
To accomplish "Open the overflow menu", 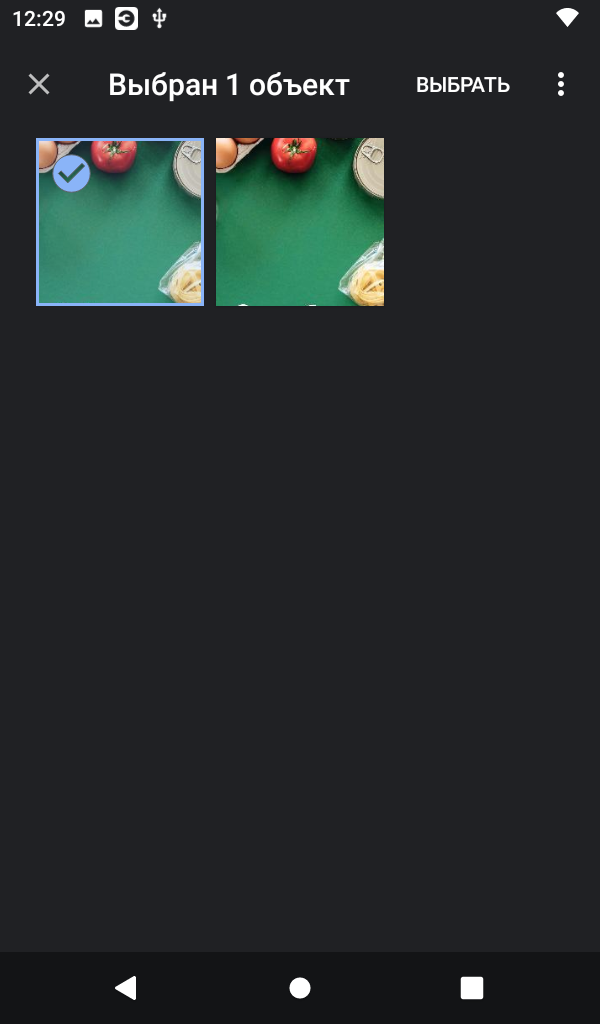I will point(561,85).
